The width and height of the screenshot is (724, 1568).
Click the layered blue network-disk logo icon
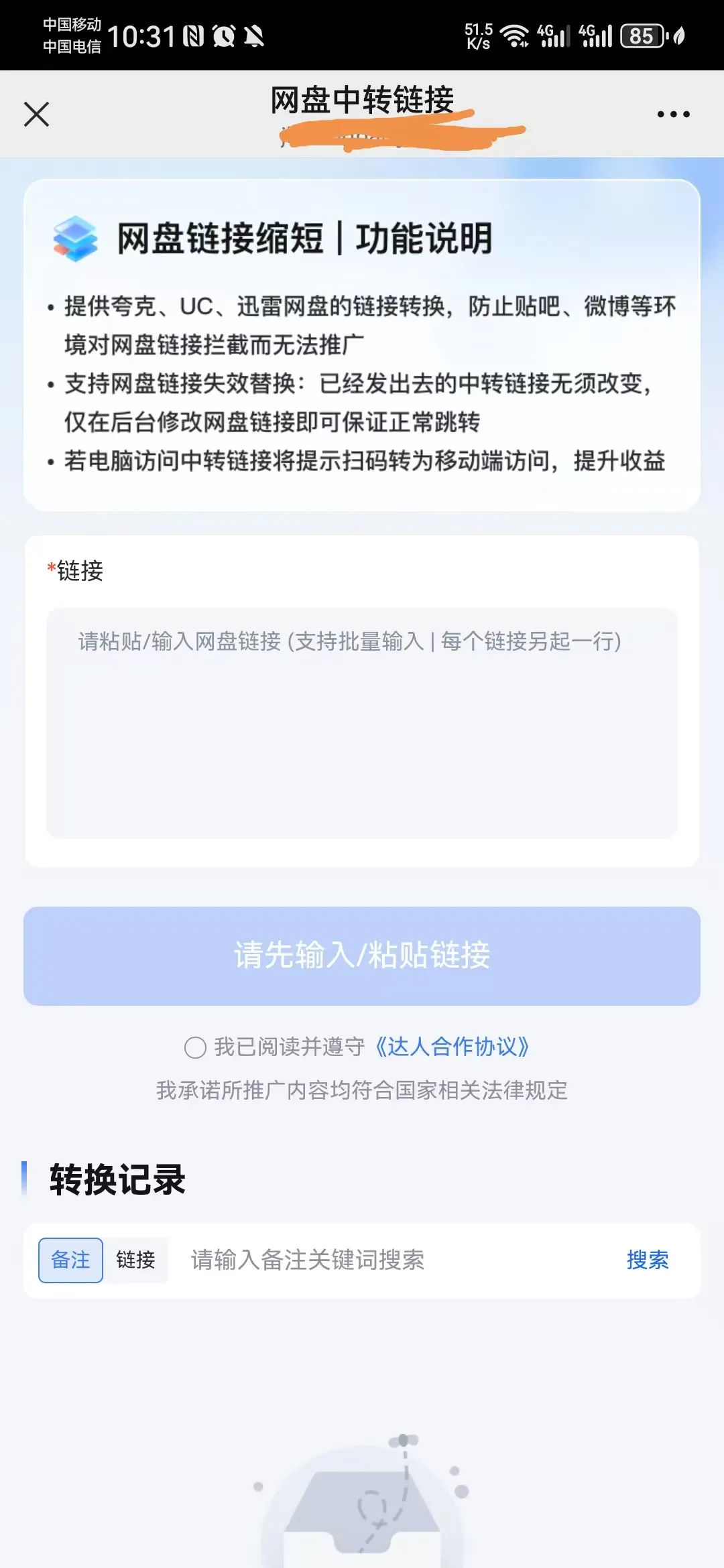pyautogui.click(x=76, y=240)
